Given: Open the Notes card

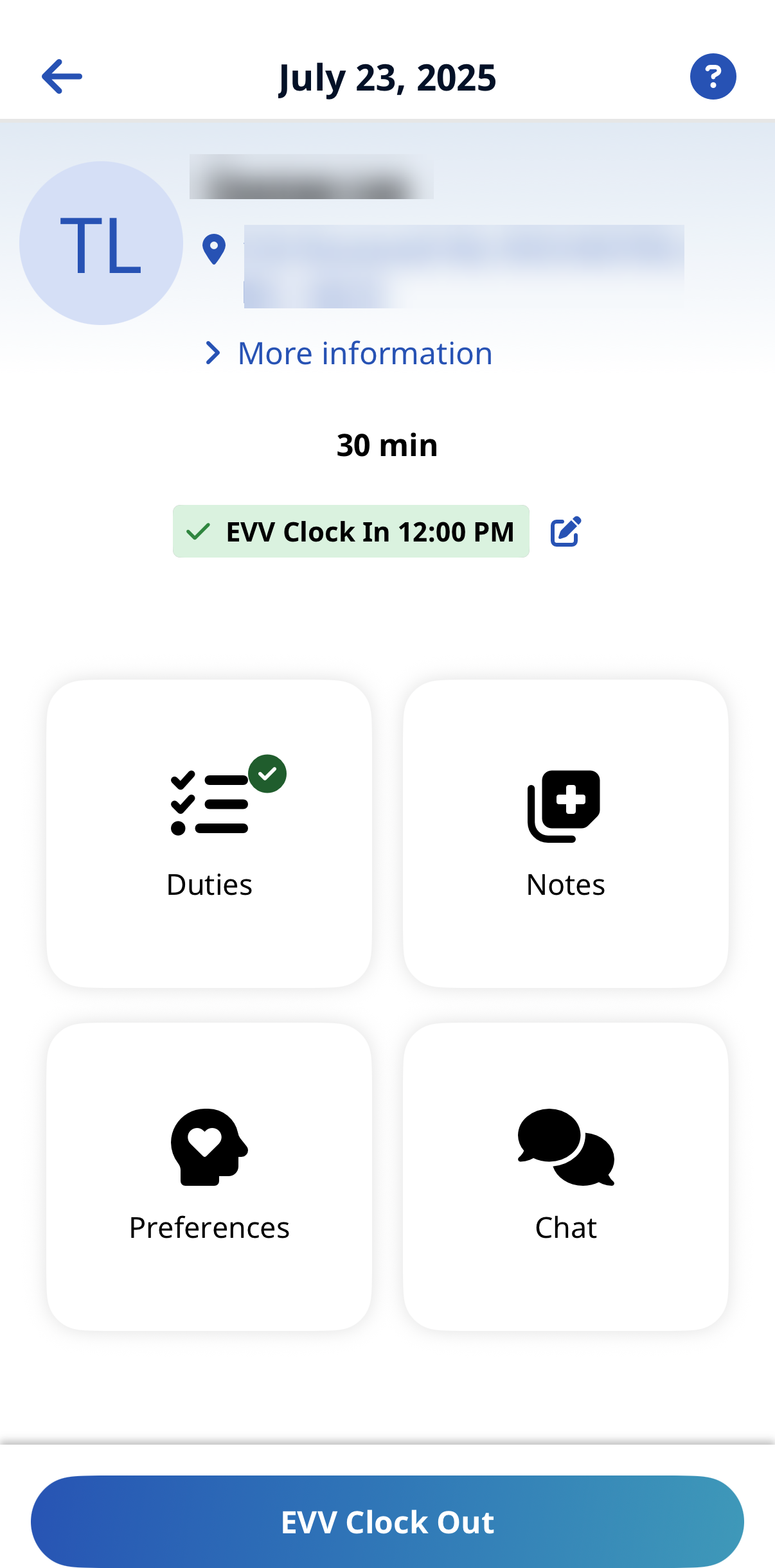Looking at the screenshot, I should pyautogui.click(x=566, y=833).
